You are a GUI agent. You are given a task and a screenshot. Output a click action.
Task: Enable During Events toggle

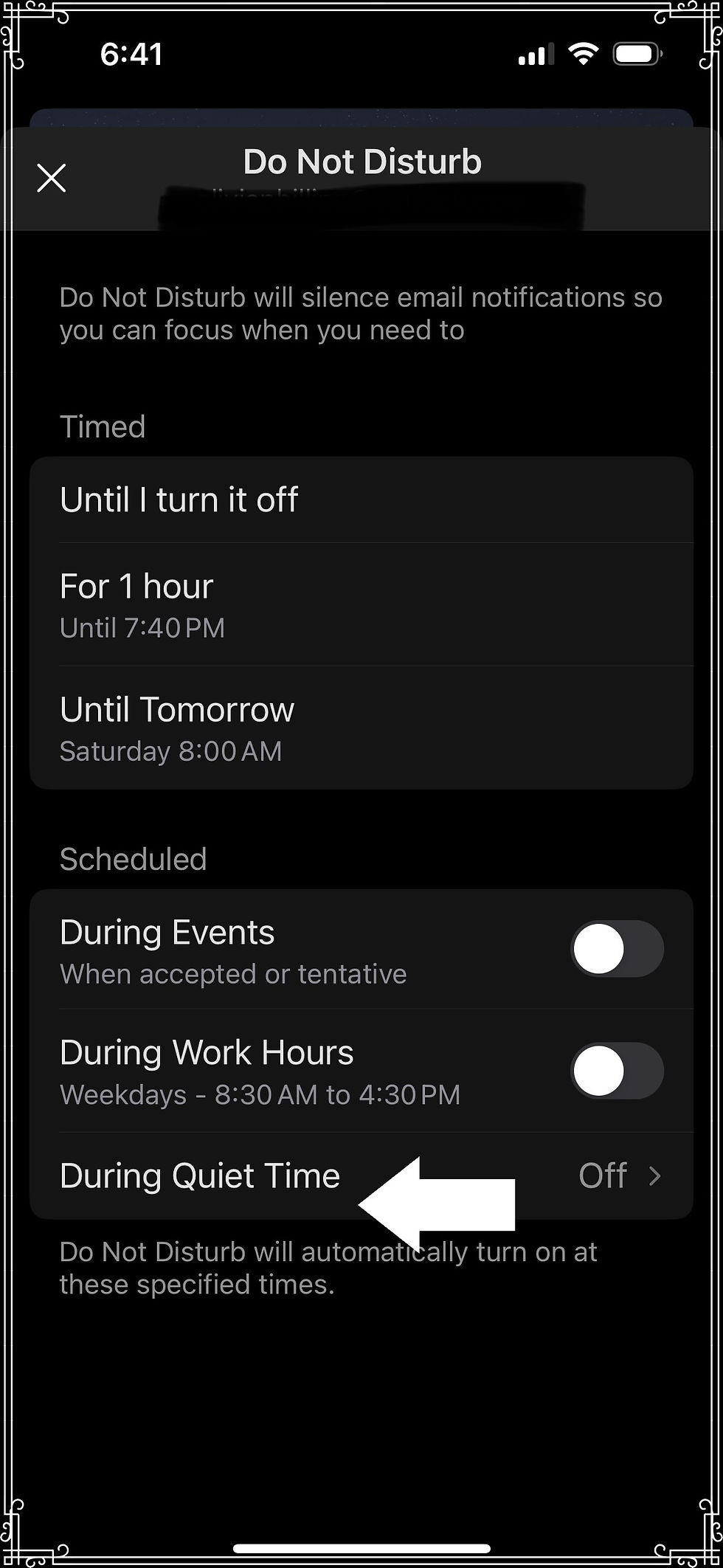click(x=617, y=949)
